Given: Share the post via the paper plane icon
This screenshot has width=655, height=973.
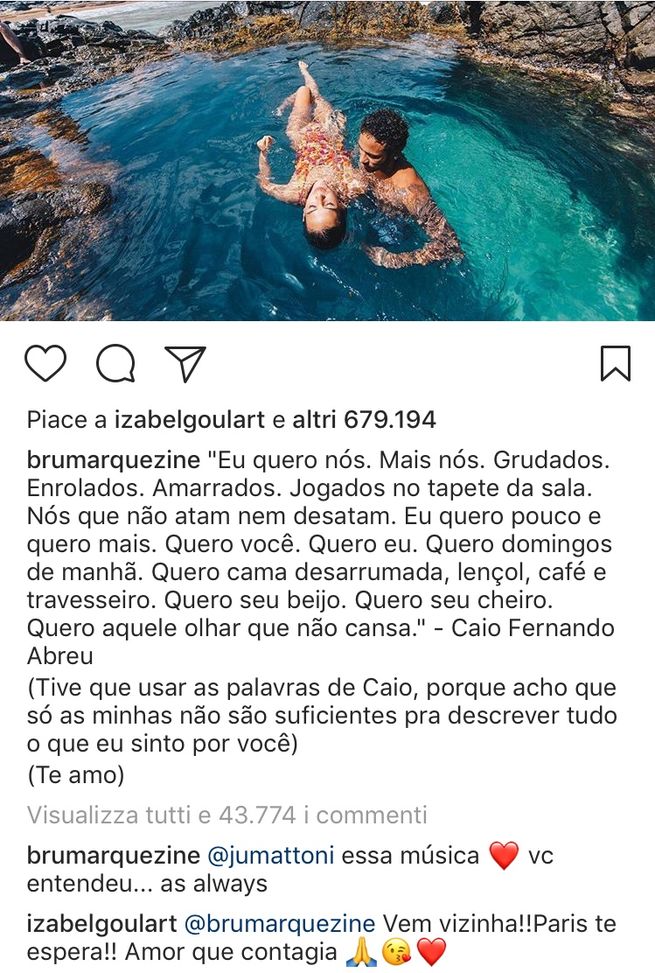Looking at the screenshot, I should pyautogui.click(x=185, y=363).
